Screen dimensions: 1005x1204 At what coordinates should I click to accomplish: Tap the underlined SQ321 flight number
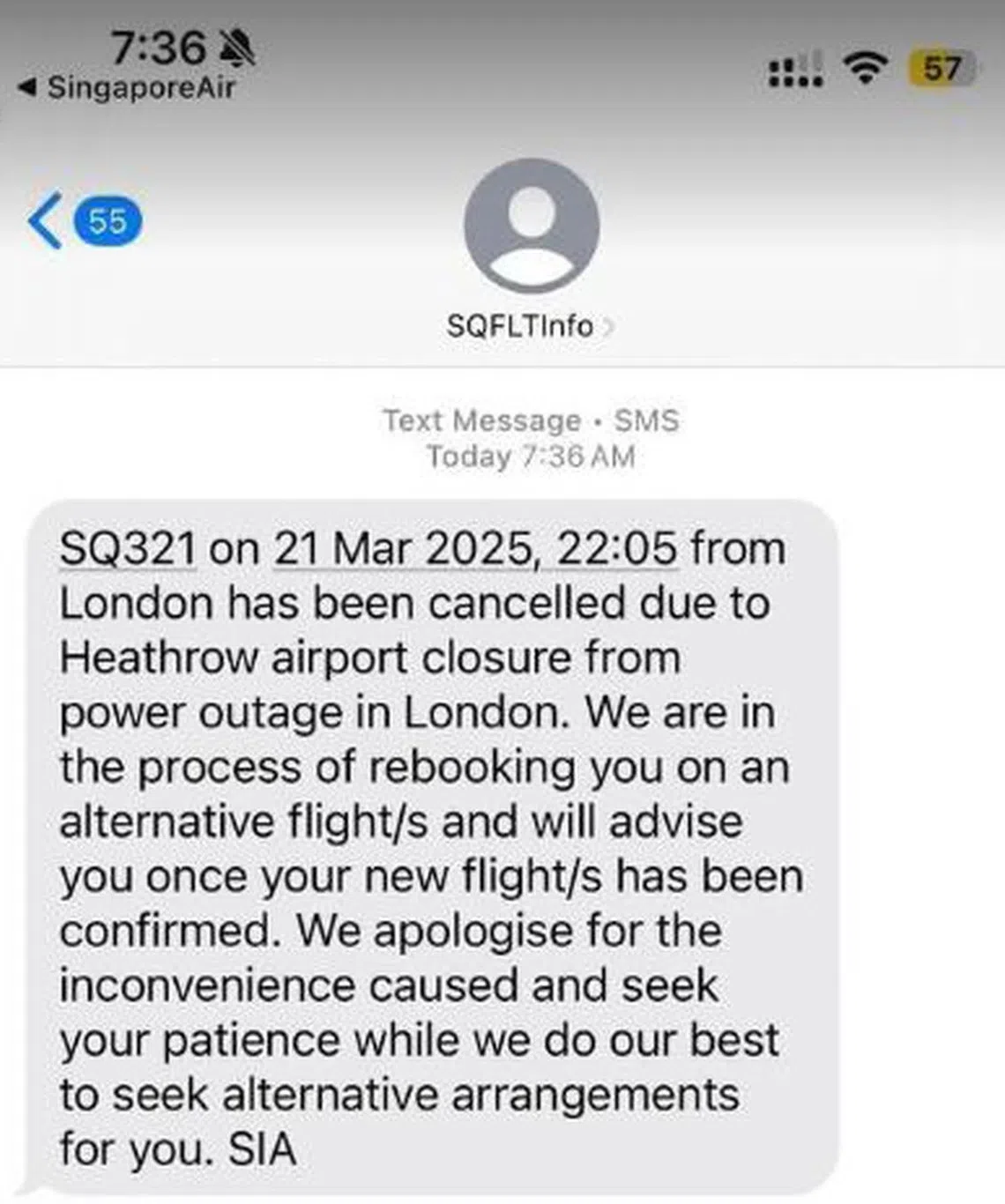[x=128, y=549]
